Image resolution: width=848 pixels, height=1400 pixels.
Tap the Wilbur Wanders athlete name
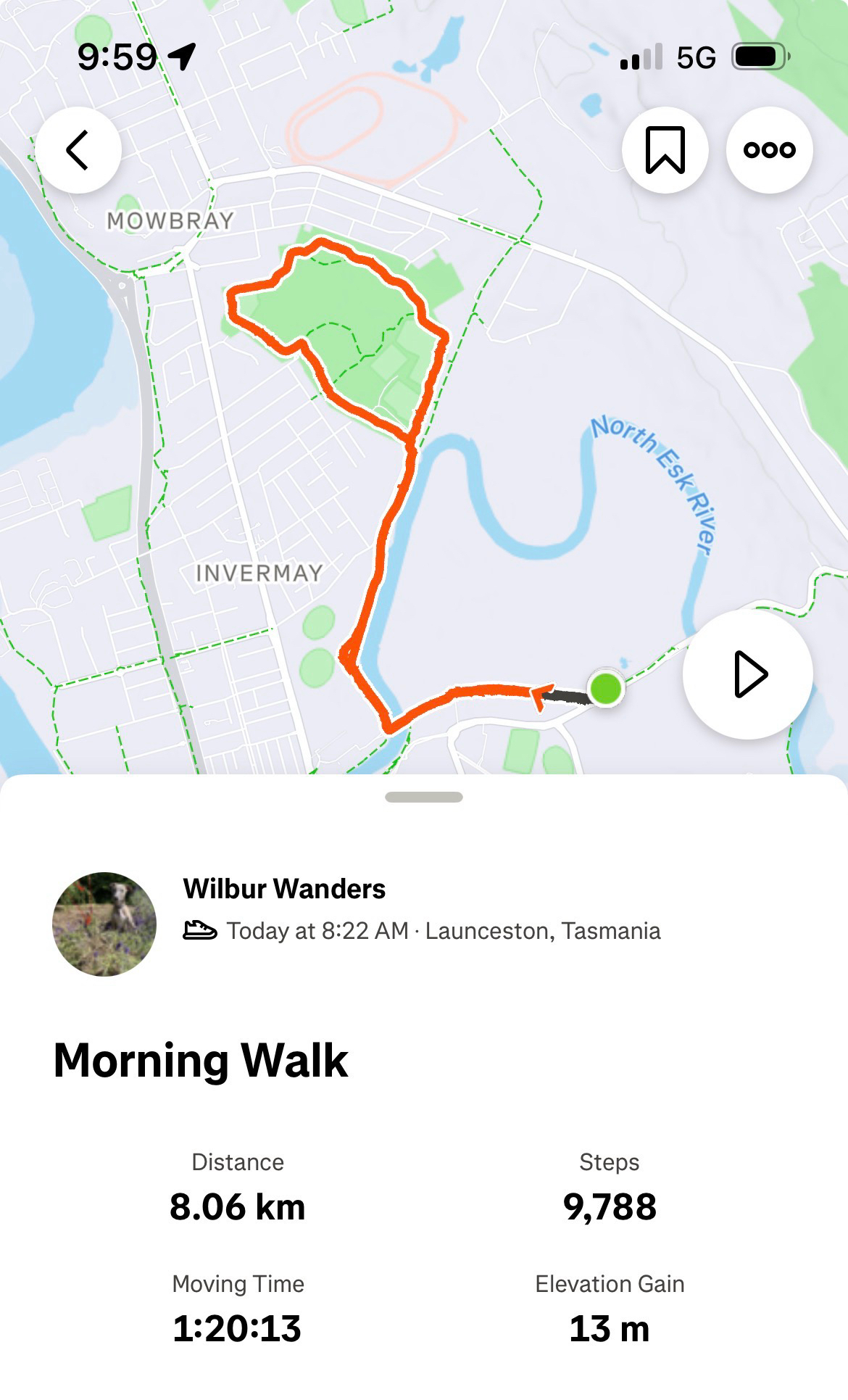point(284,889)
